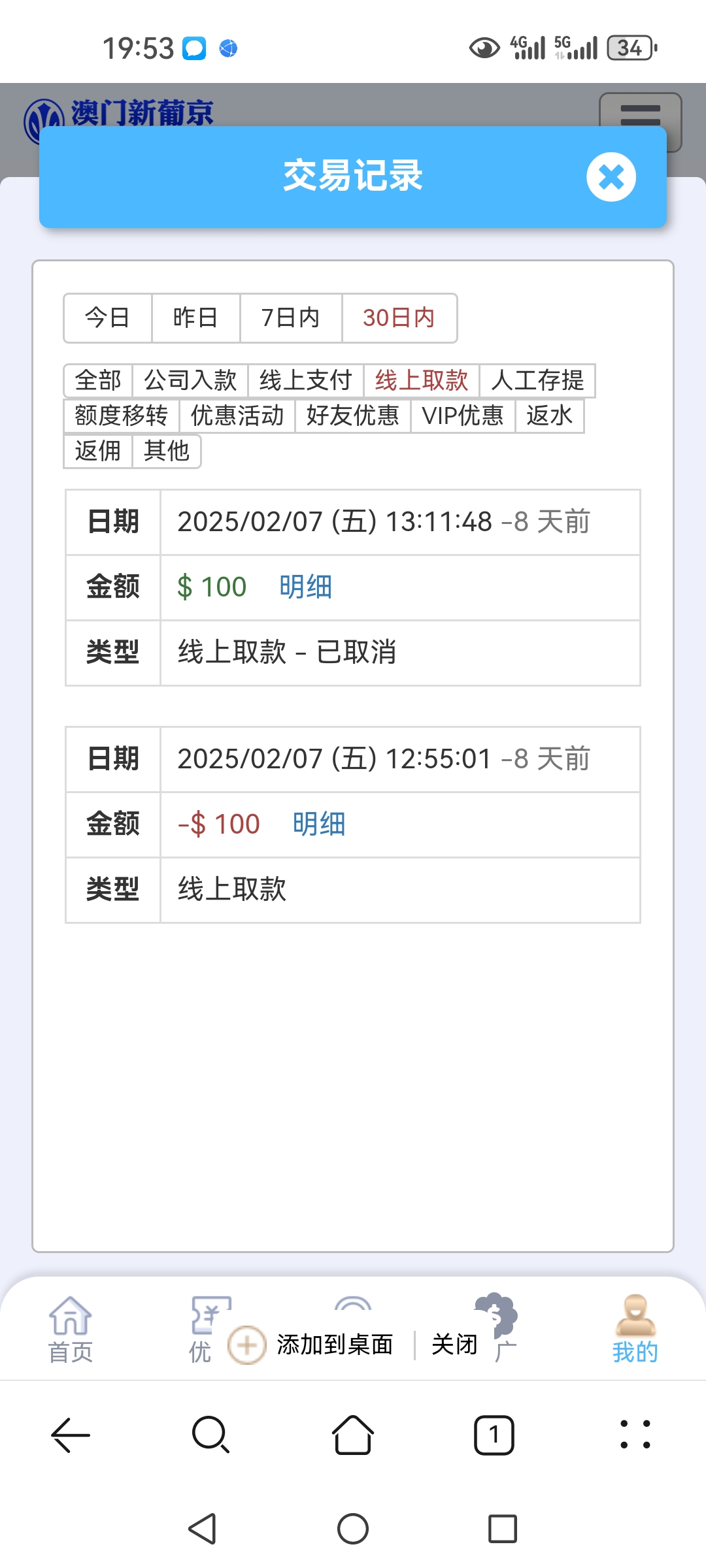This screenshot has height=1568, width=706.
Task: Open the browser tabs switcher
Action: (x=494, y=1435)
